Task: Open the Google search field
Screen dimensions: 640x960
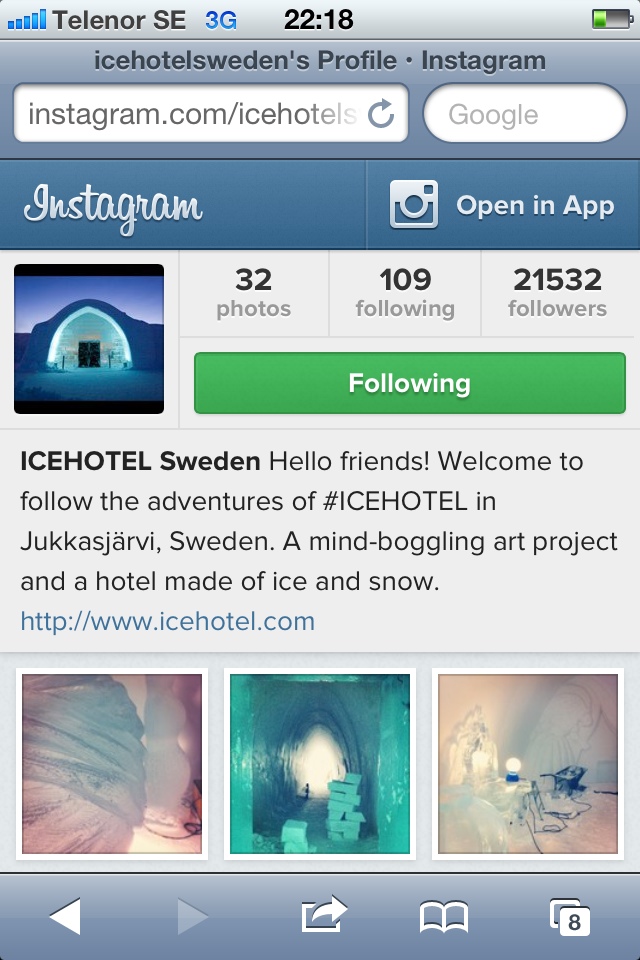Action: coord(525,114)
